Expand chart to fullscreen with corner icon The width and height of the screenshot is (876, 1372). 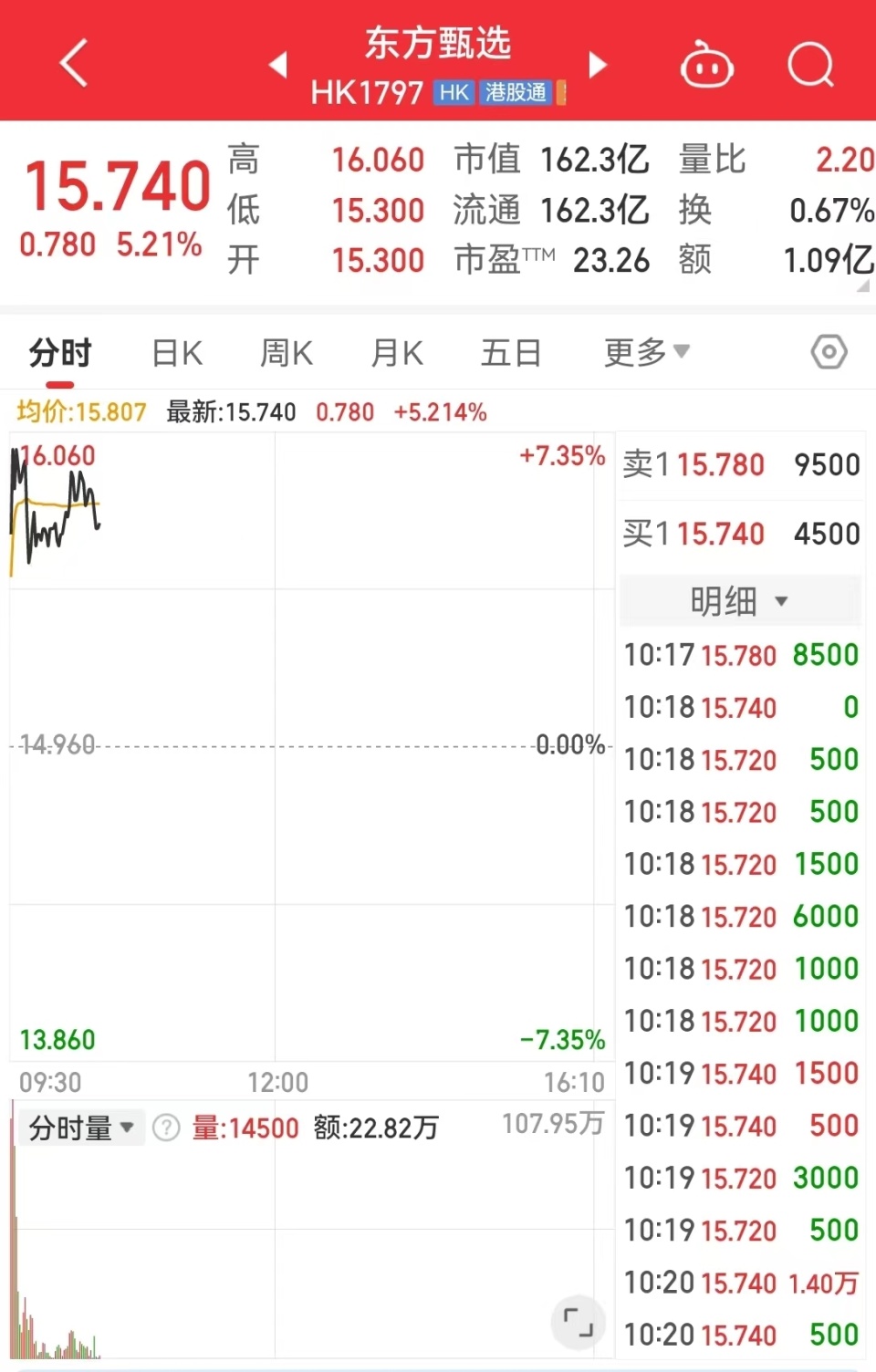[x=576, y=1322]
